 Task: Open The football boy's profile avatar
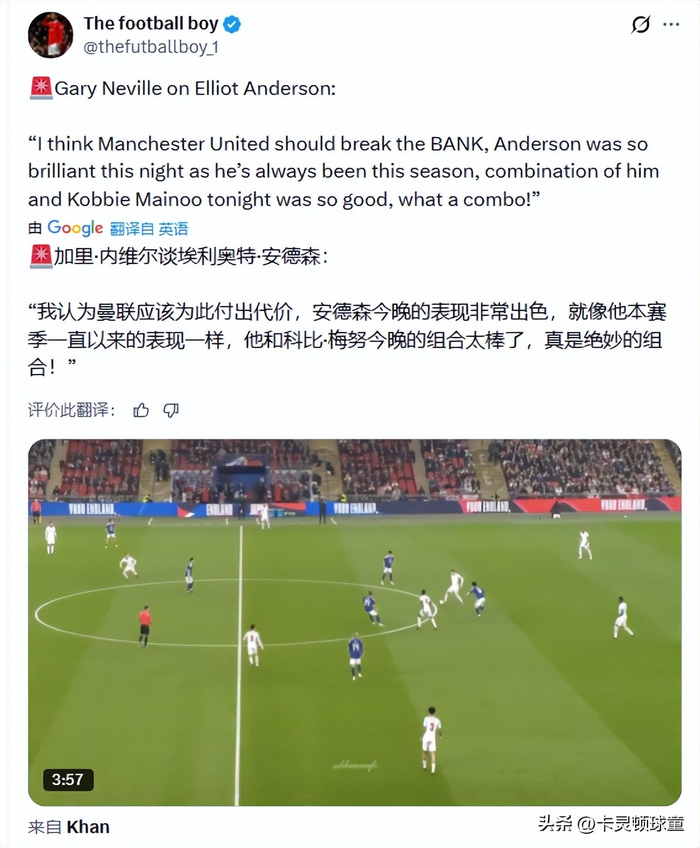point(50,35)
